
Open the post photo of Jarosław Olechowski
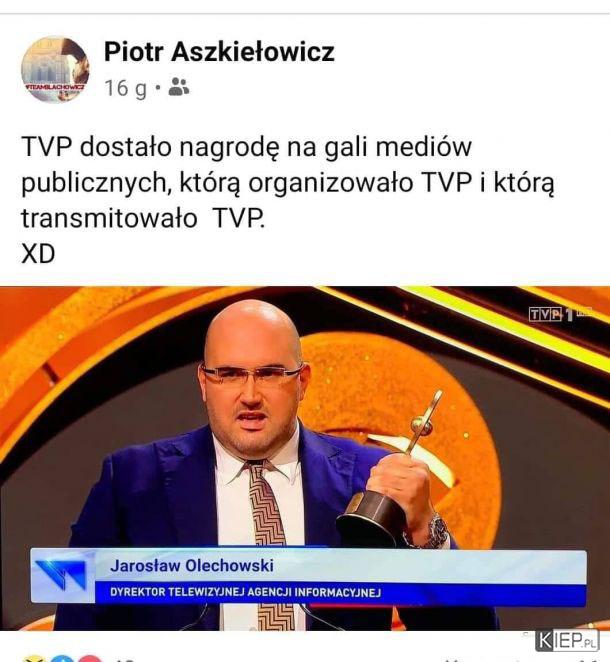click(x=304, y=458)
